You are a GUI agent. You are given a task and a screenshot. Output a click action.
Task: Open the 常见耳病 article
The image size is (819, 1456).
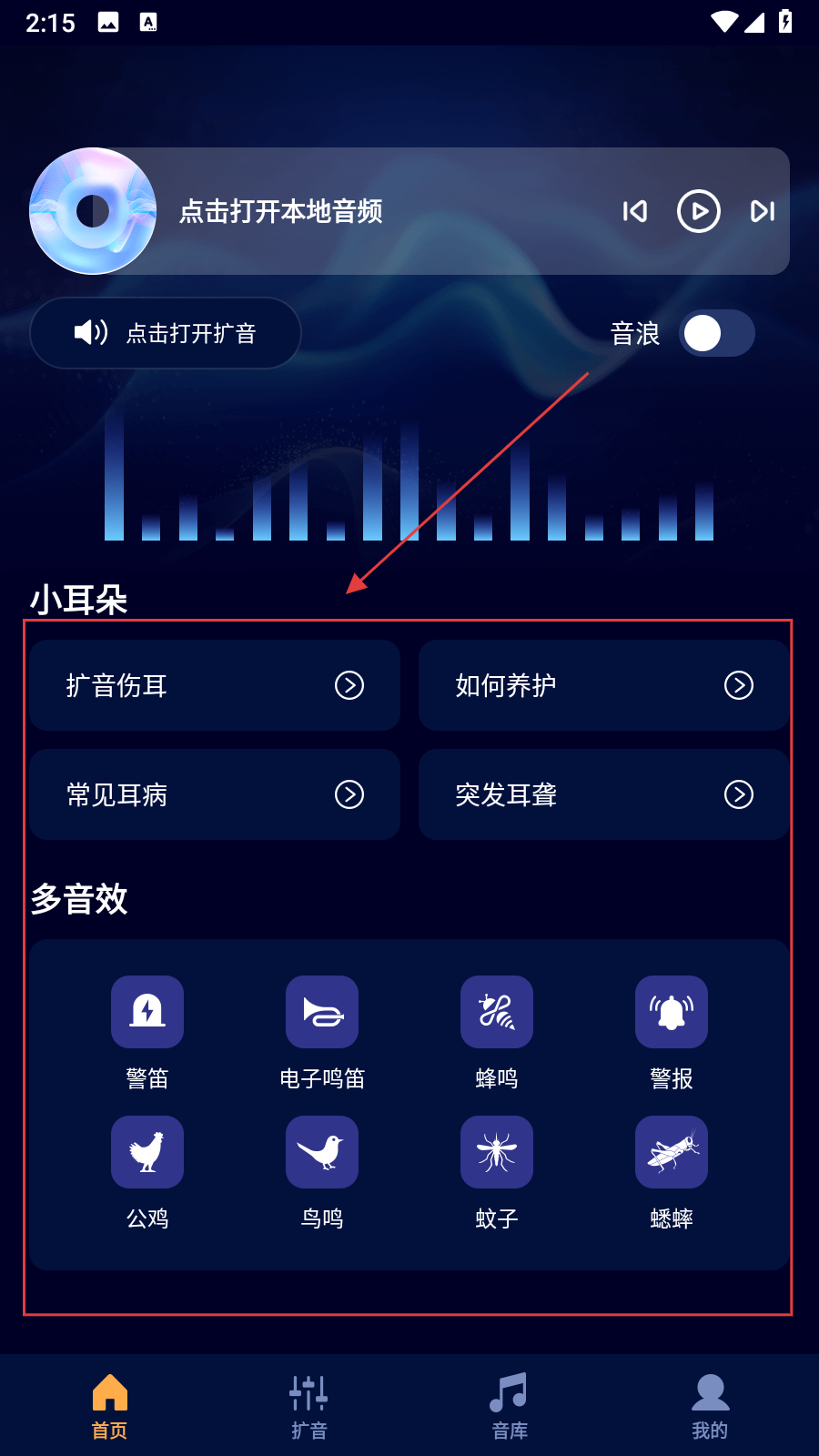215,794
